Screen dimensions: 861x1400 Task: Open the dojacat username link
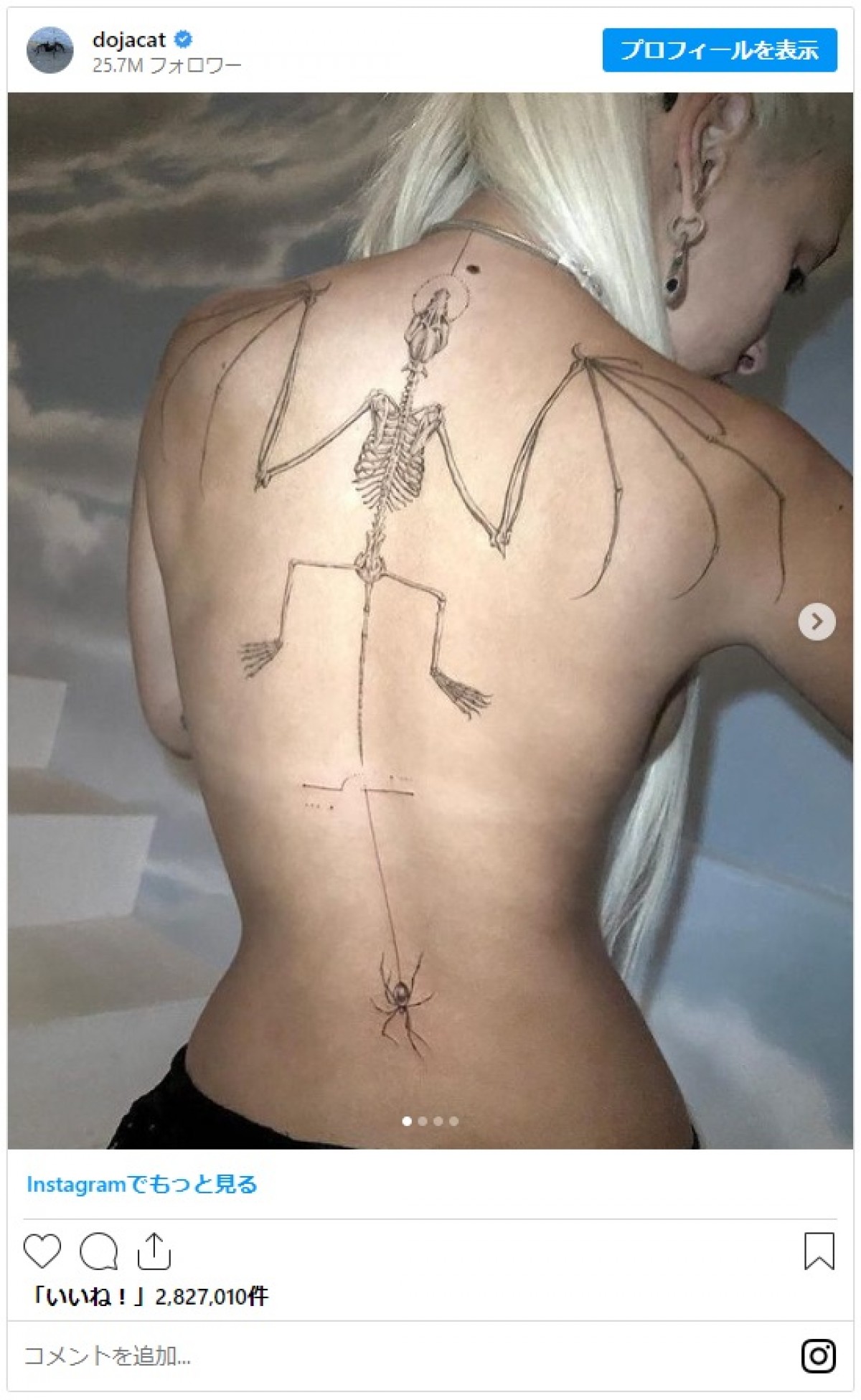pyautogui.click(x=129, y=39)
